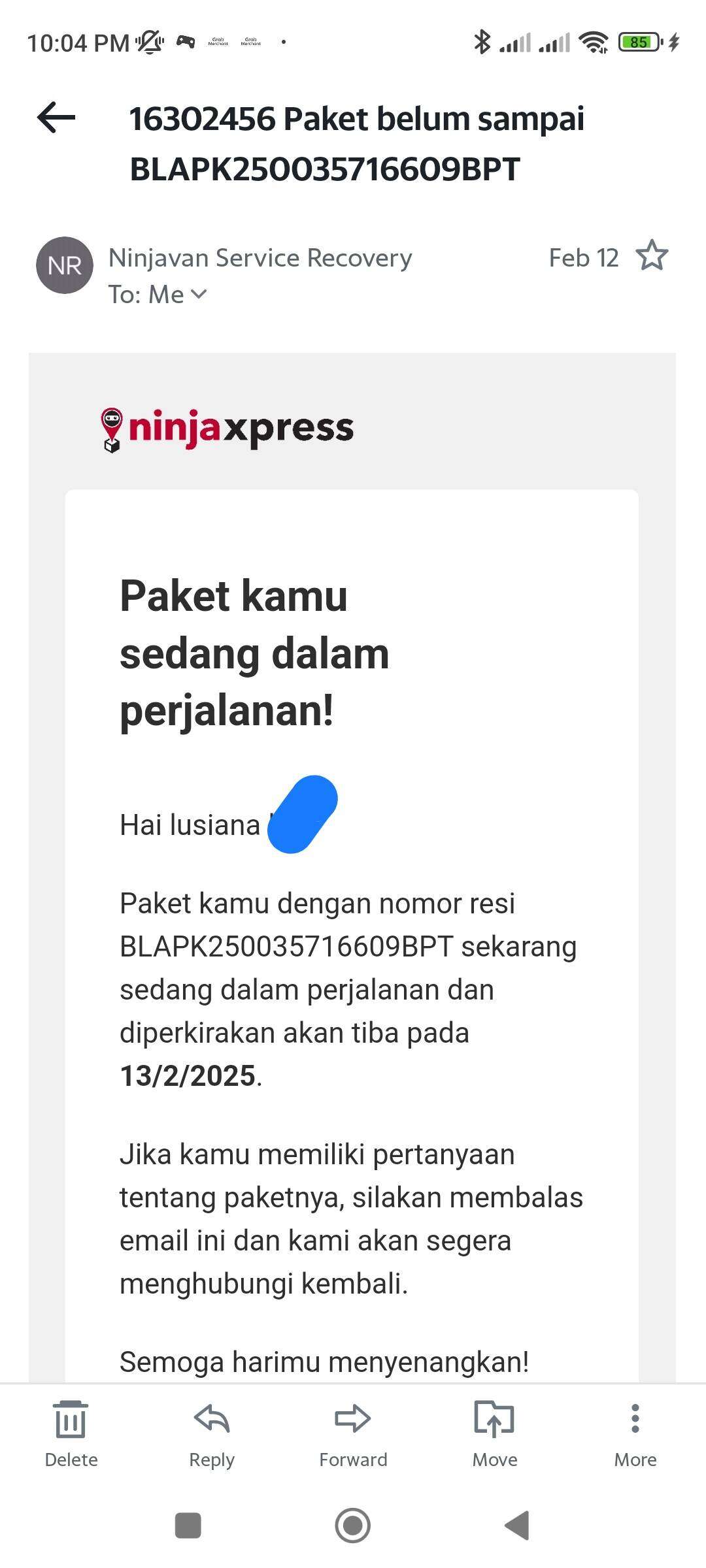Viewport: 706px width, 1568px height.
Task: Go back using the top-left arrow
Action: (x=56, y=118)
